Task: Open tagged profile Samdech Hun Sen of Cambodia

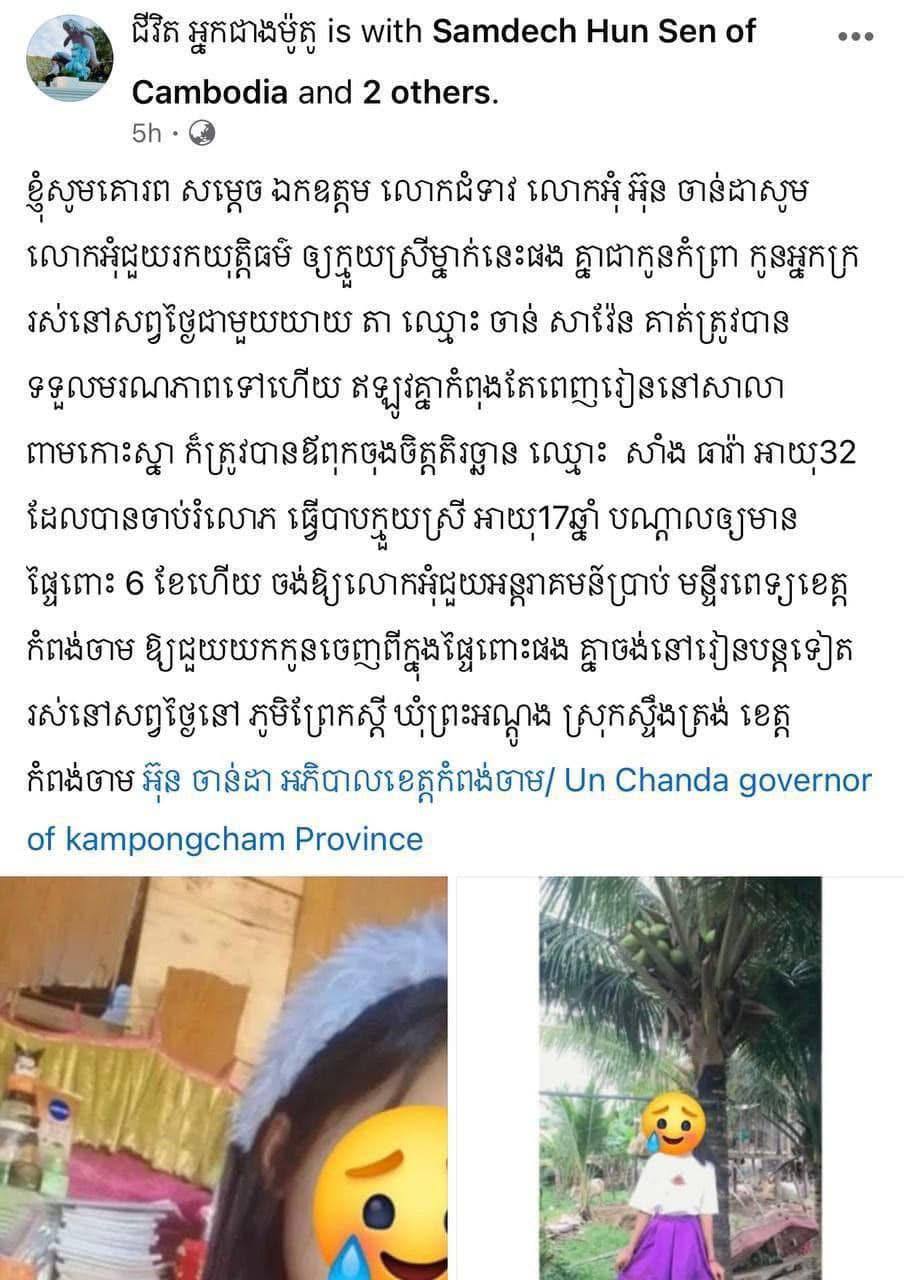Action: coord(594,33)
